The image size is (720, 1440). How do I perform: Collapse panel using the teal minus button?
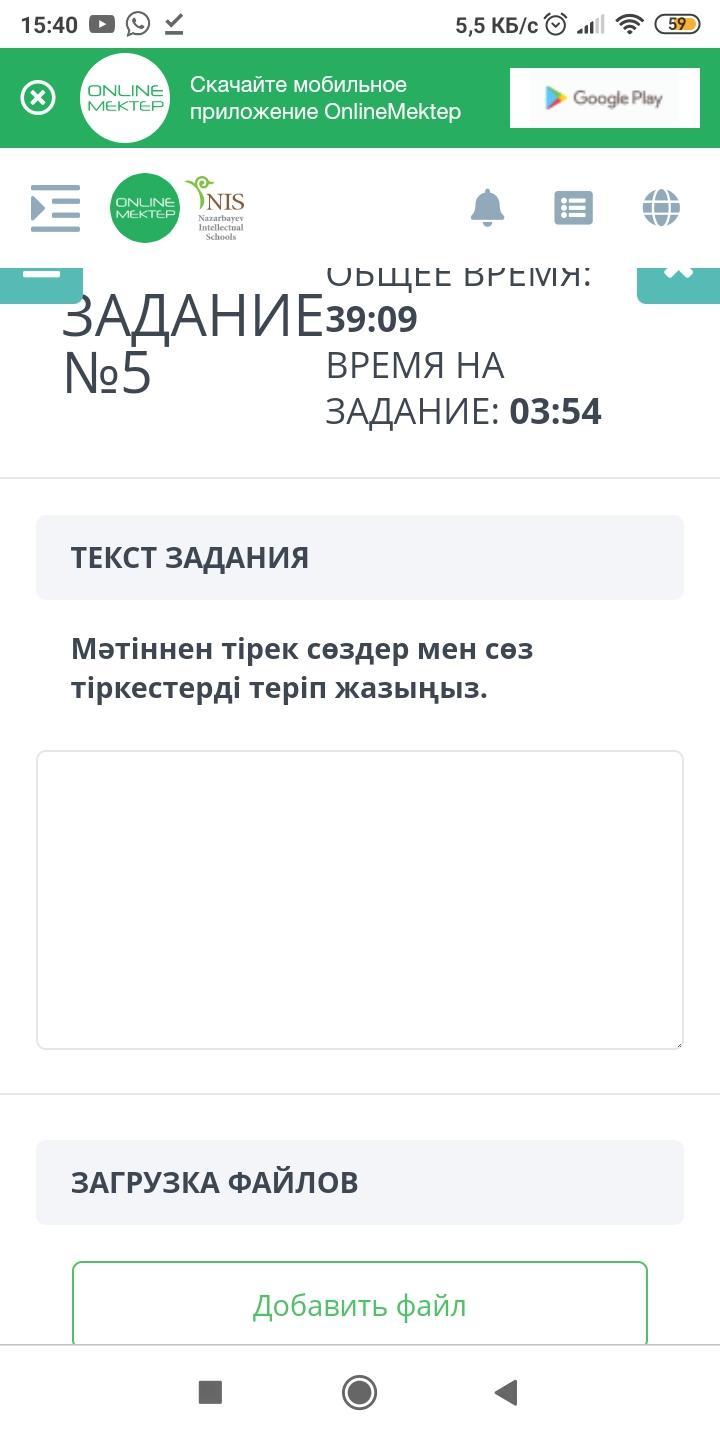click(41, 283)
